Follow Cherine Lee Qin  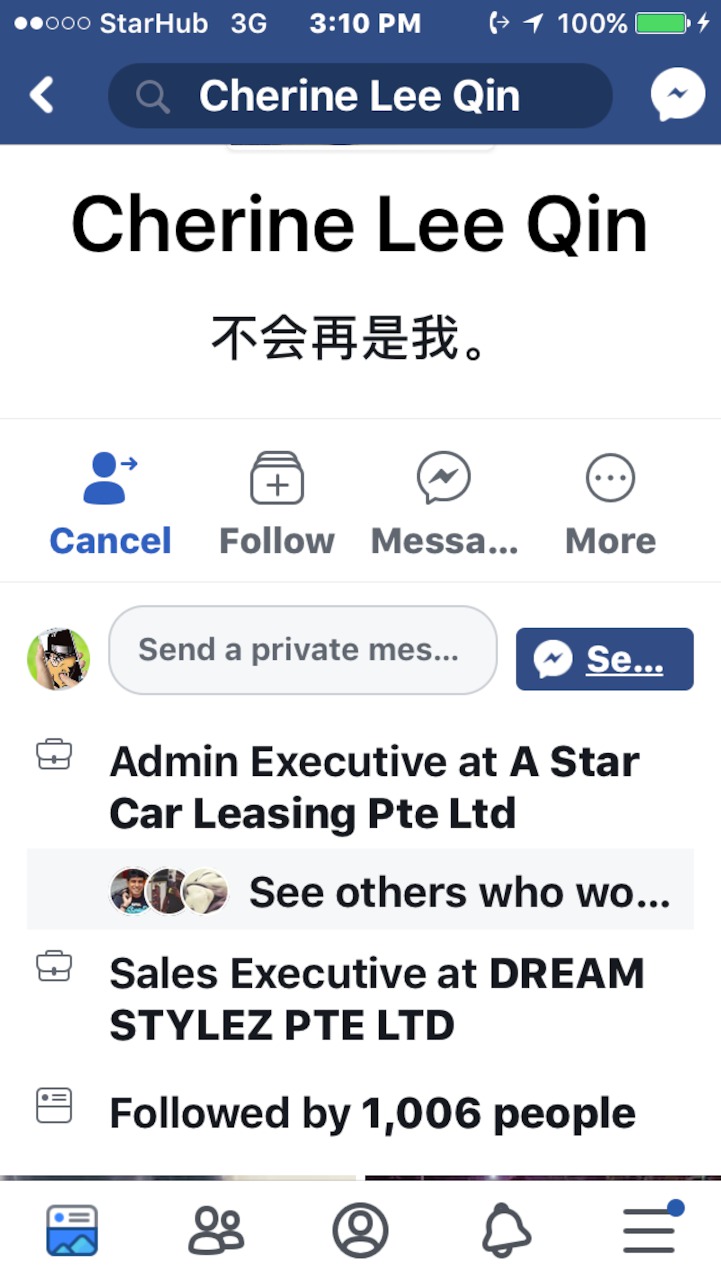(277, 504)
